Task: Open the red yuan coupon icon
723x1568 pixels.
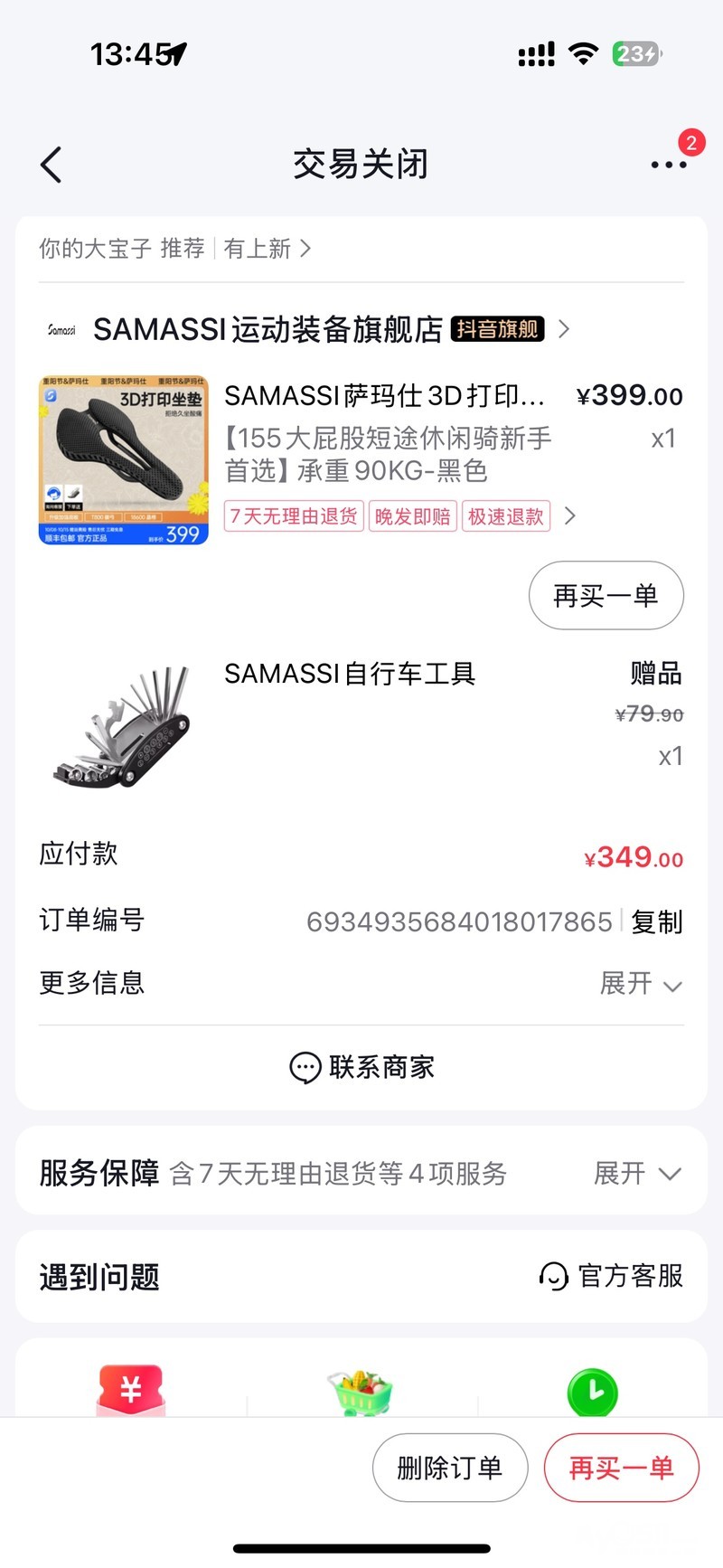Action: 131,1390
